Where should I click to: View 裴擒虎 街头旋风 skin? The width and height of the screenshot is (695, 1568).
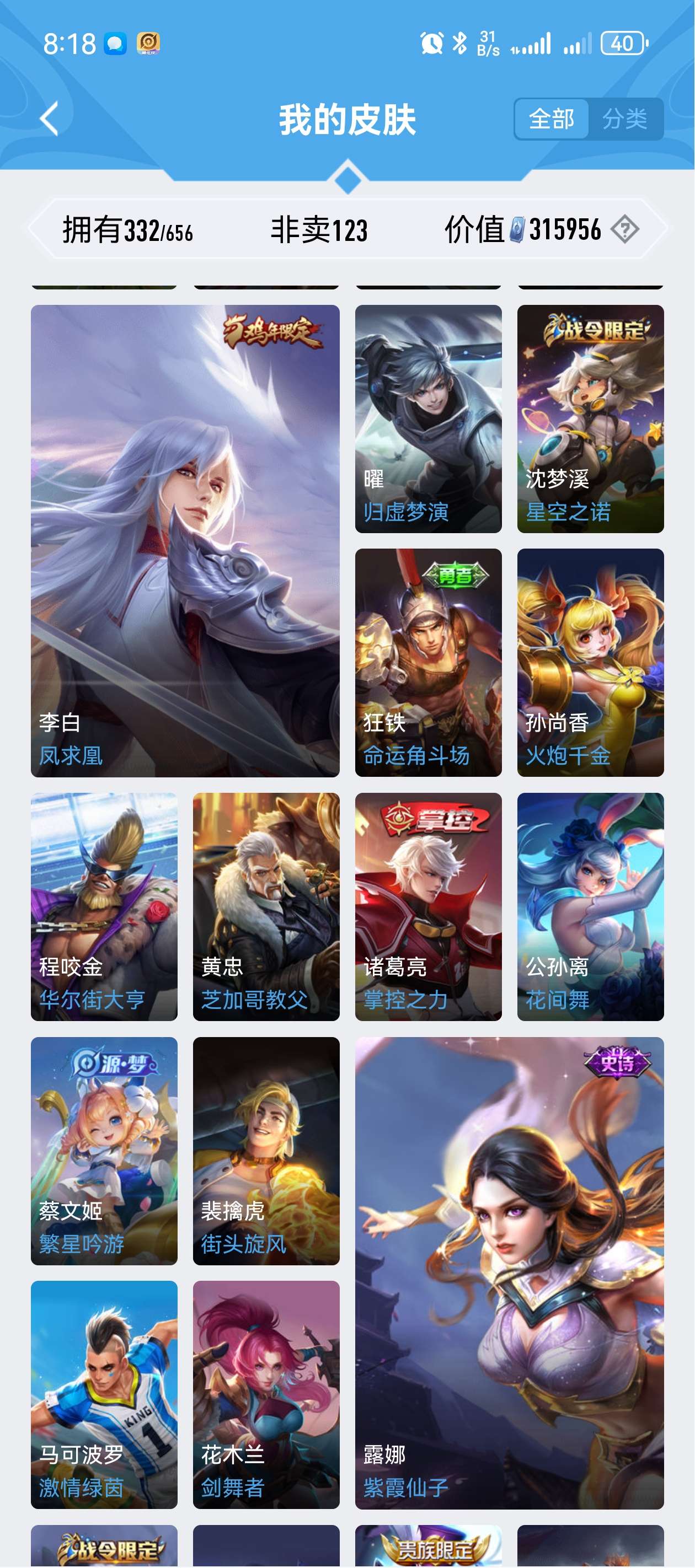tap(266, 1151)
